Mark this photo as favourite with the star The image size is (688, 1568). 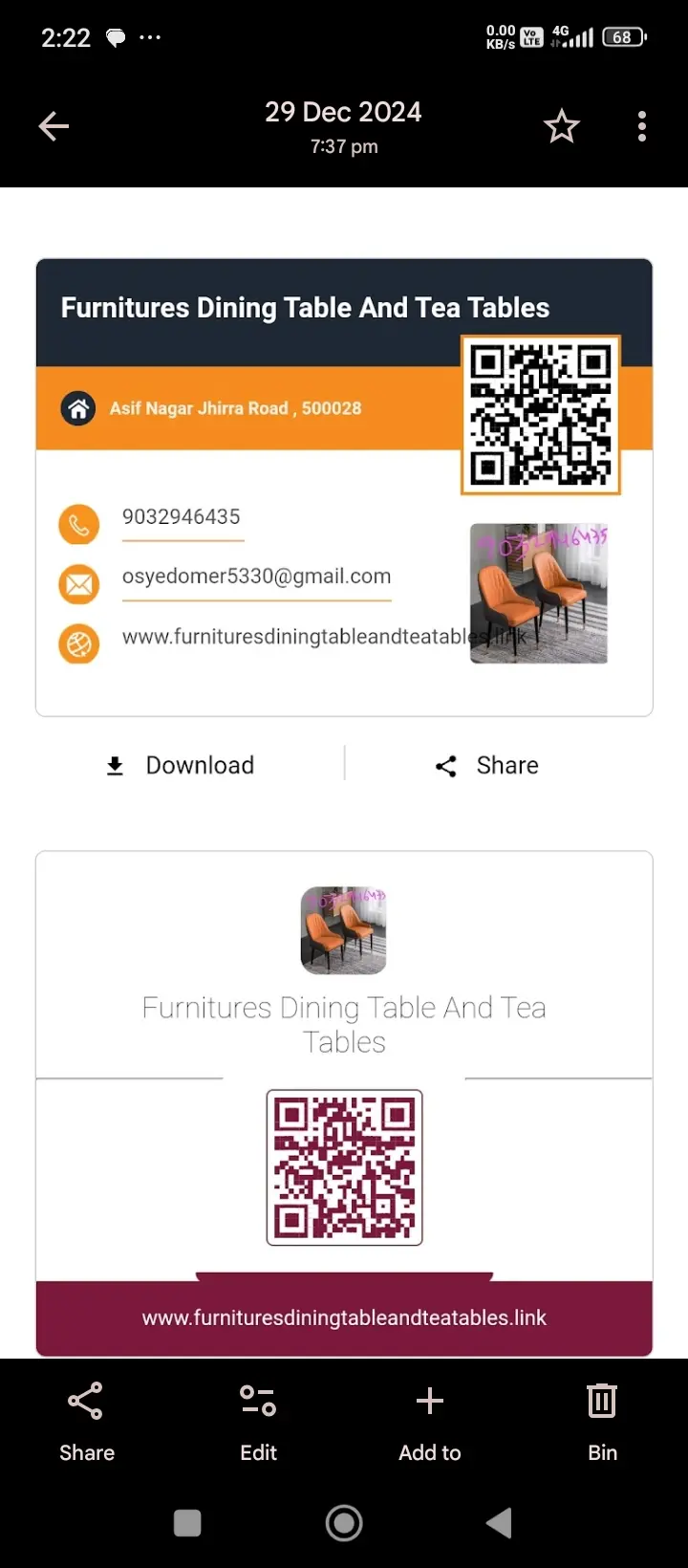coord(562,126)
